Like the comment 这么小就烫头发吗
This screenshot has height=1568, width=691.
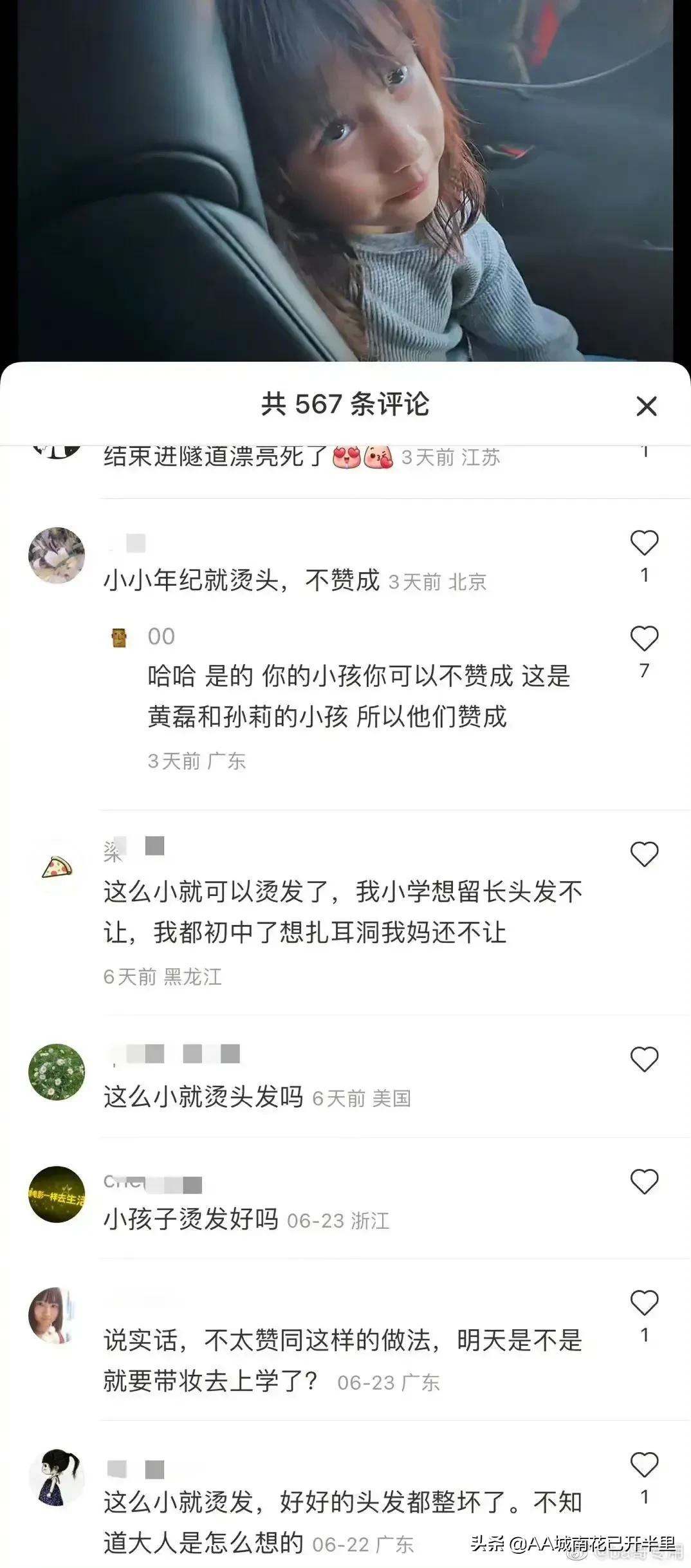coord(644,1059)
